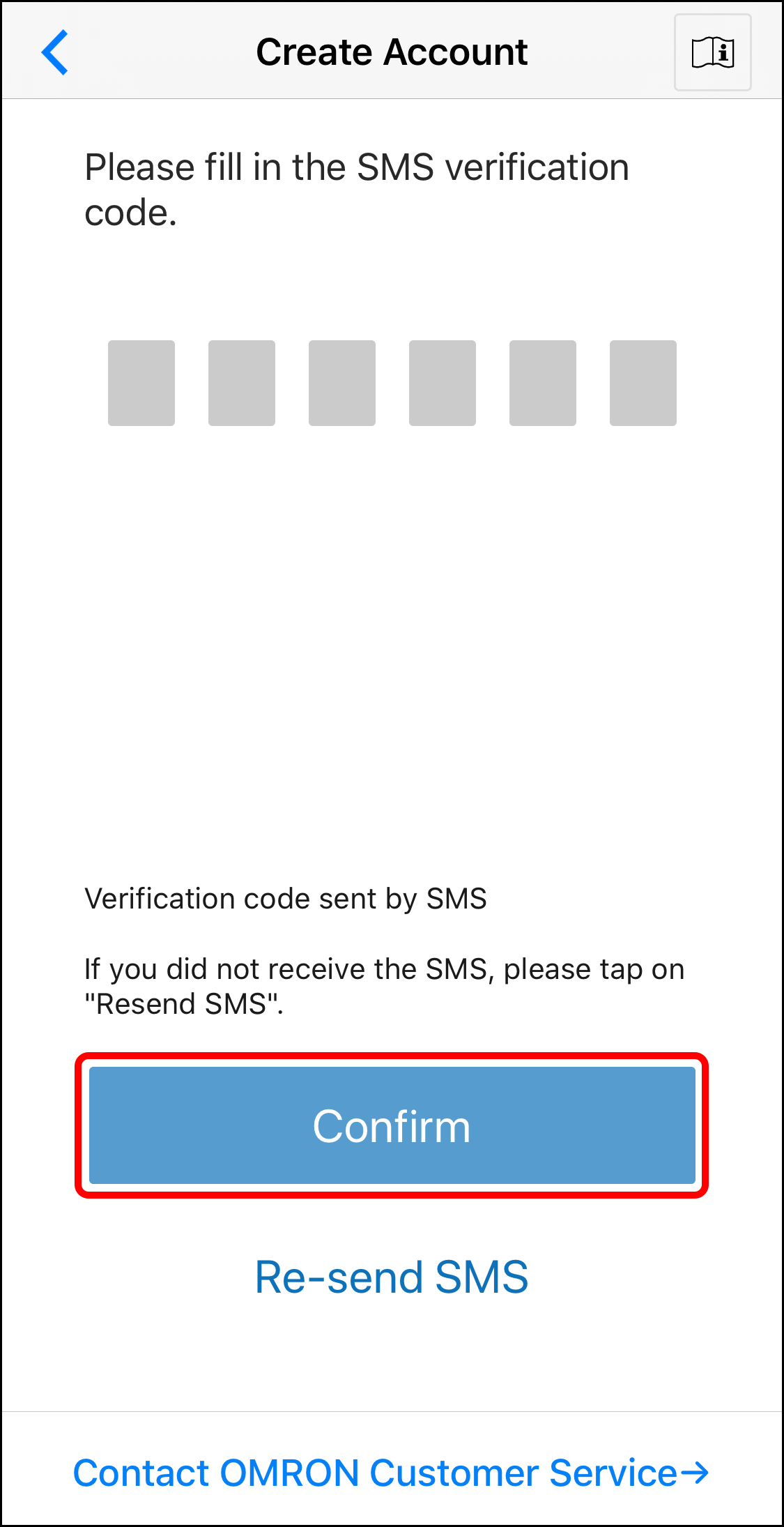Open Contact OMRON Customer Service link
The width and height of the screenshot is (784, 1527).
coord(391,1473)
